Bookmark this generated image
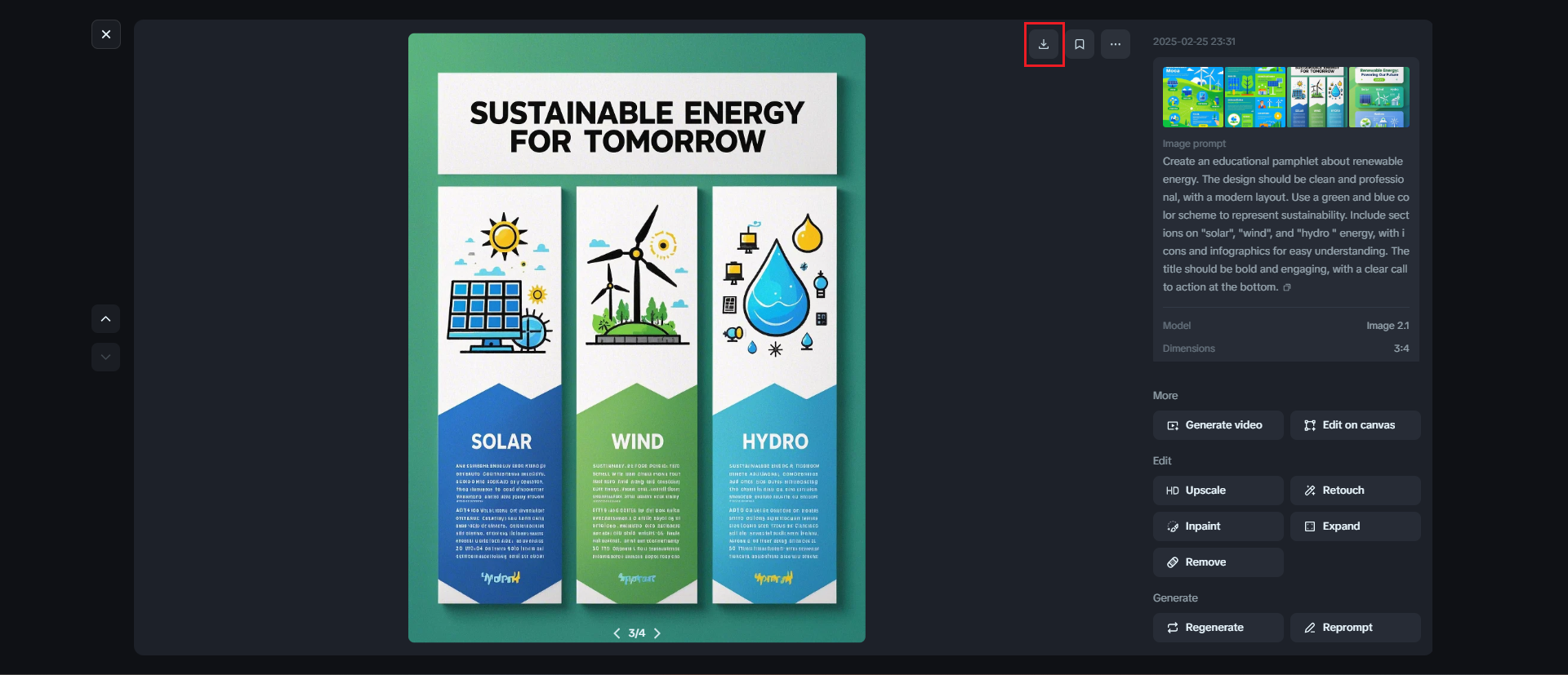 (1080, 44)
